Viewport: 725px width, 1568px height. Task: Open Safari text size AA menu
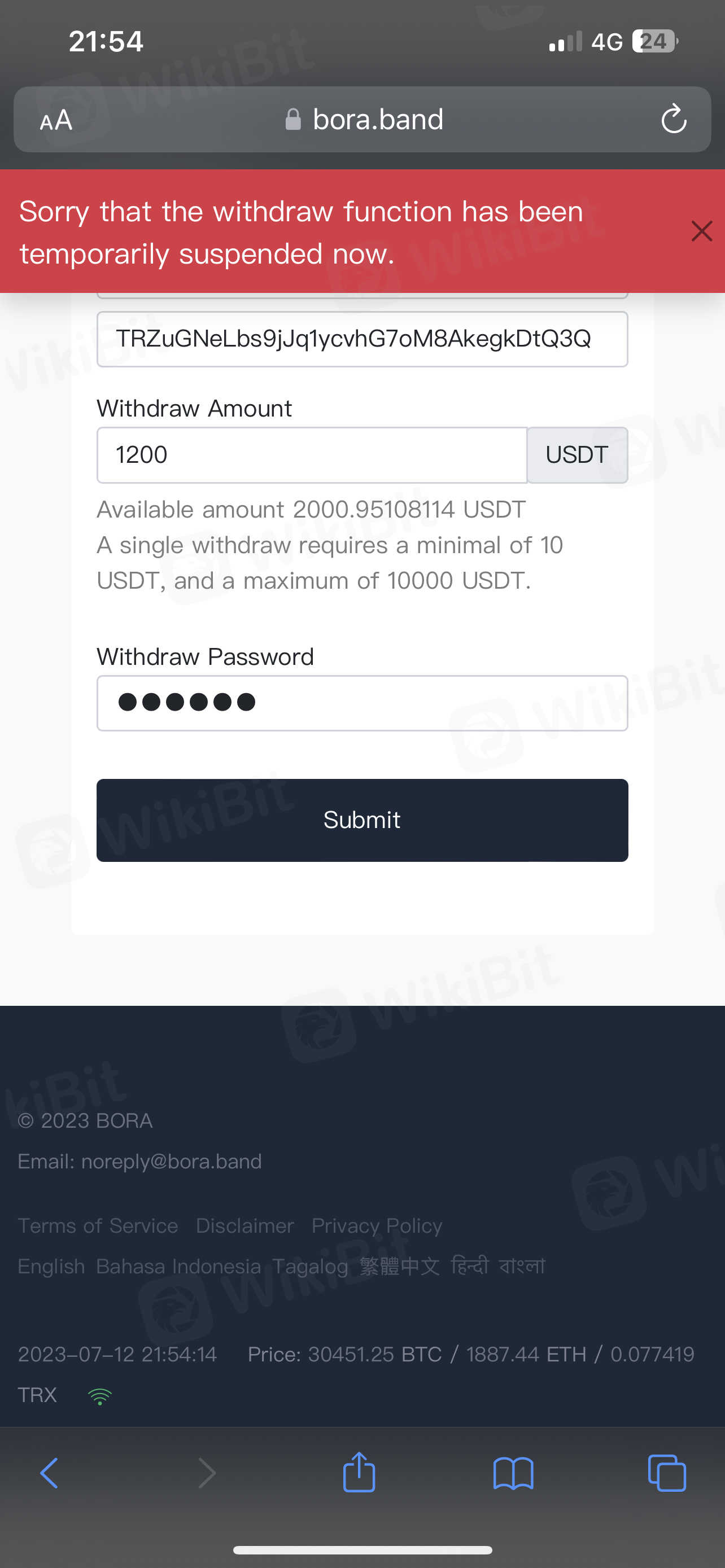tap(56, 120)
